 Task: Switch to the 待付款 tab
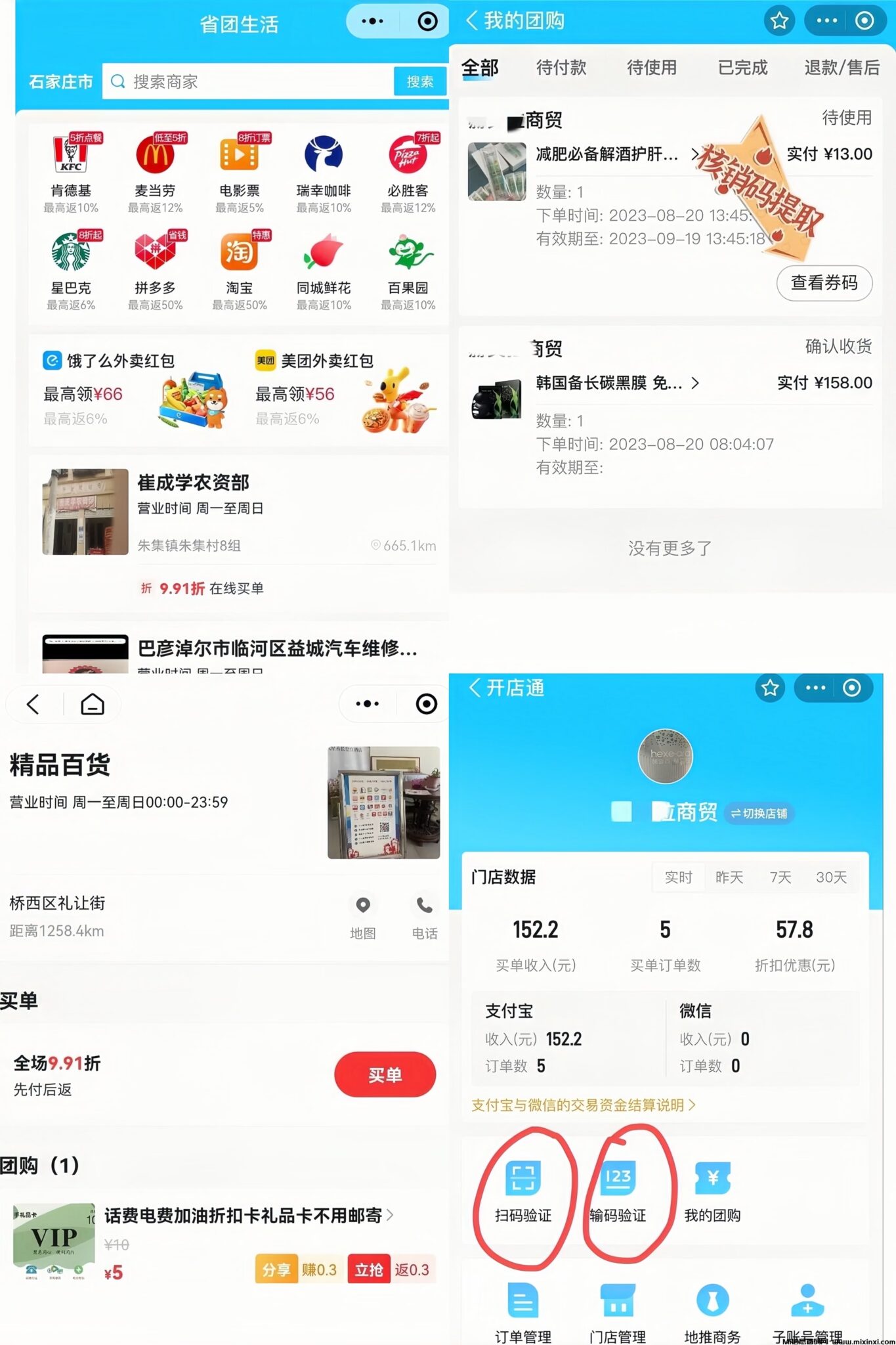pyautogui.click(x=561, y=68)
